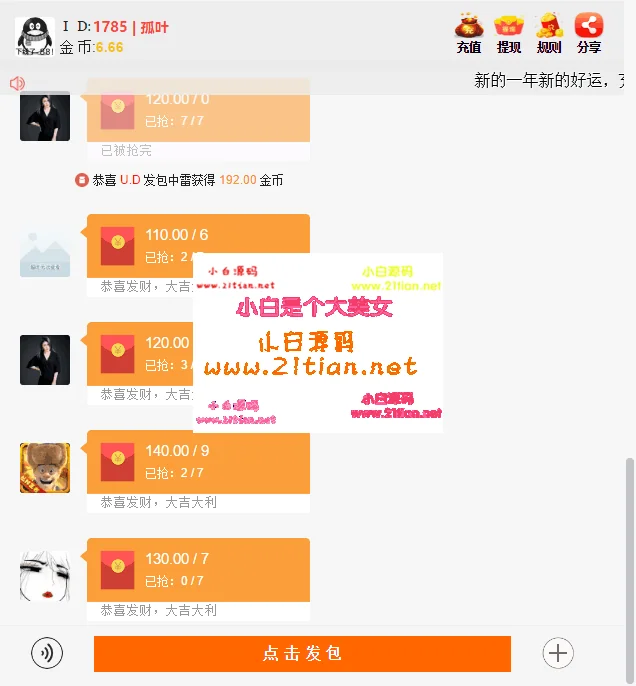Toggle the voice input icon
The image size is (636, 686).
(x=46, y=653)
